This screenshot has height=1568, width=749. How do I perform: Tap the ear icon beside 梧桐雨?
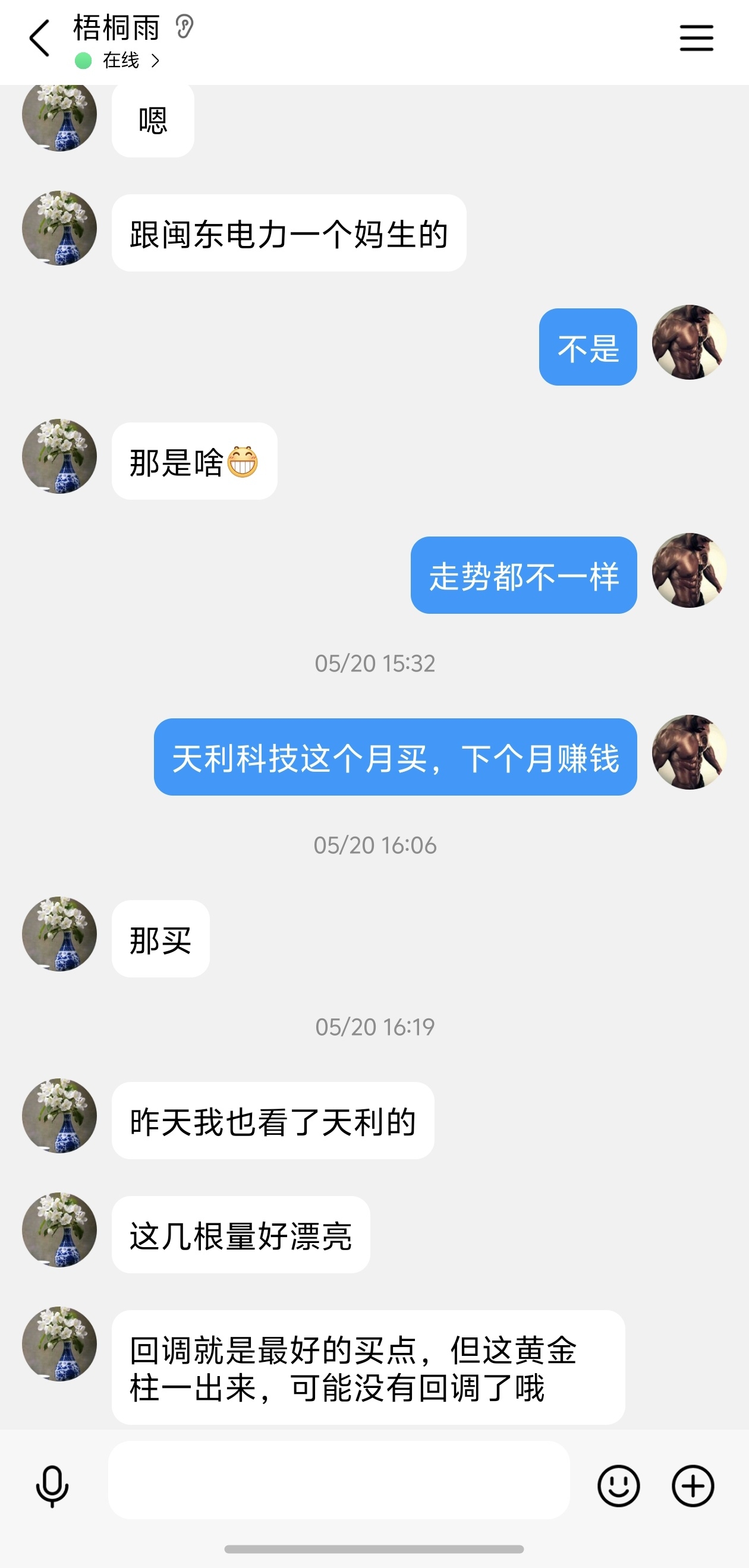point(184,27)
